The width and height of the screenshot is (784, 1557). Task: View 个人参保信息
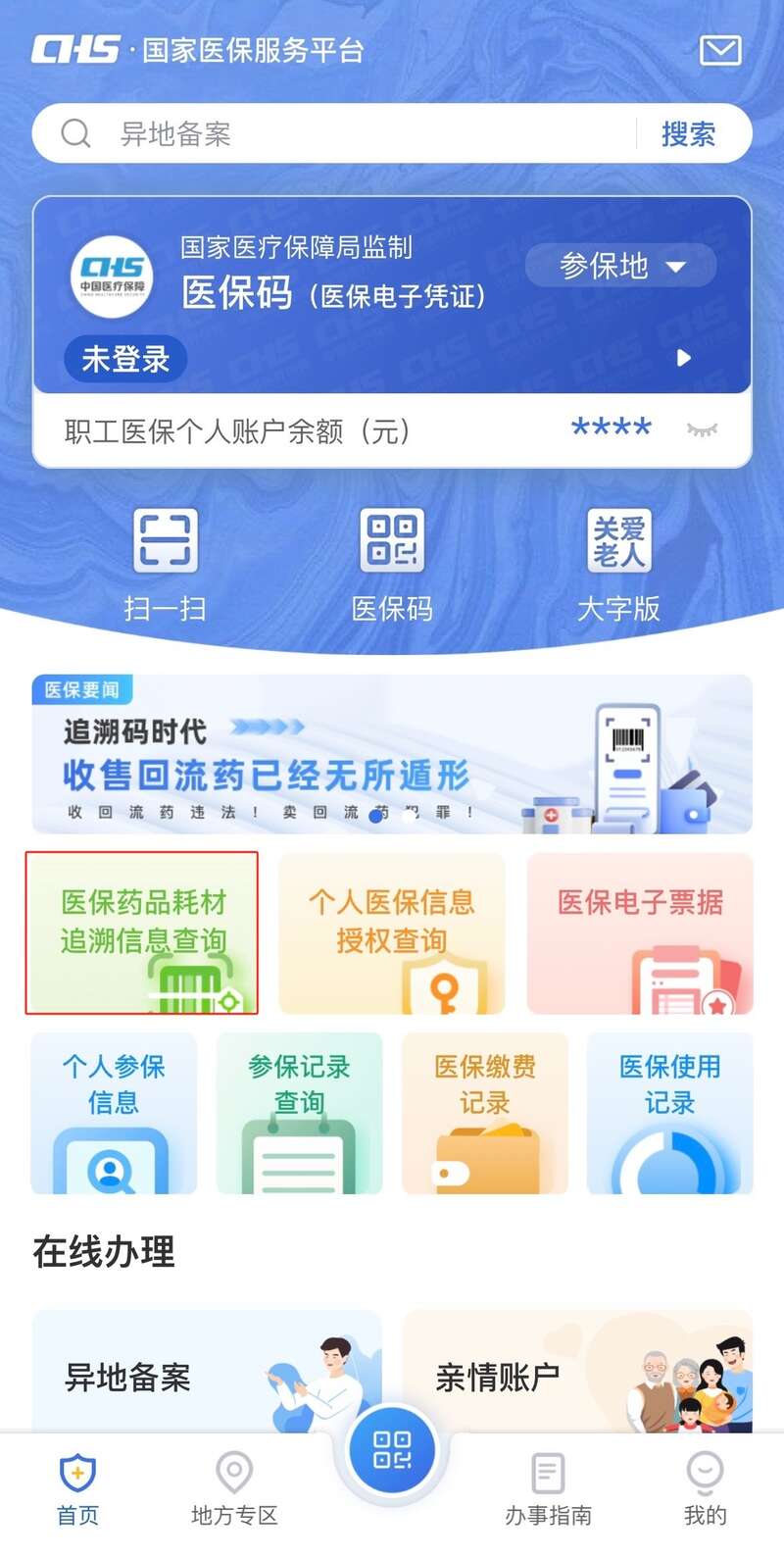(114, 1113)
